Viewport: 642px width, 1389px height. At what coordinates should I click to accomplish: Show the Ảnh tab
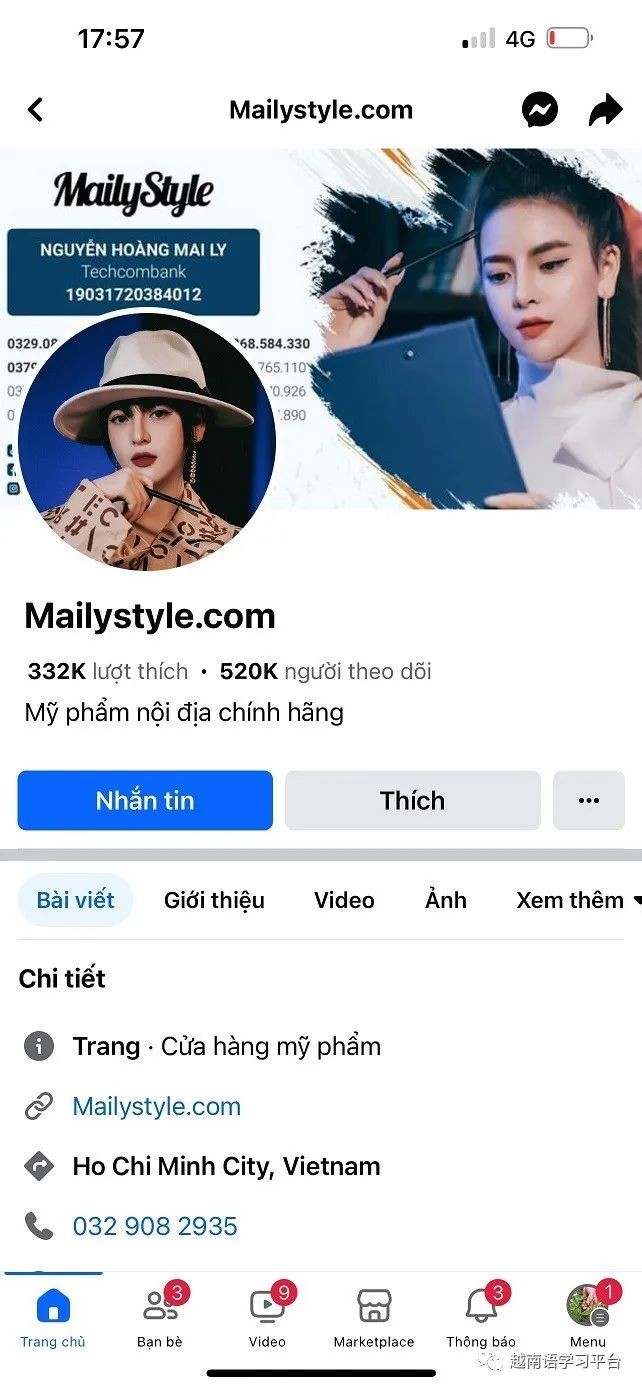click(446, 900)
